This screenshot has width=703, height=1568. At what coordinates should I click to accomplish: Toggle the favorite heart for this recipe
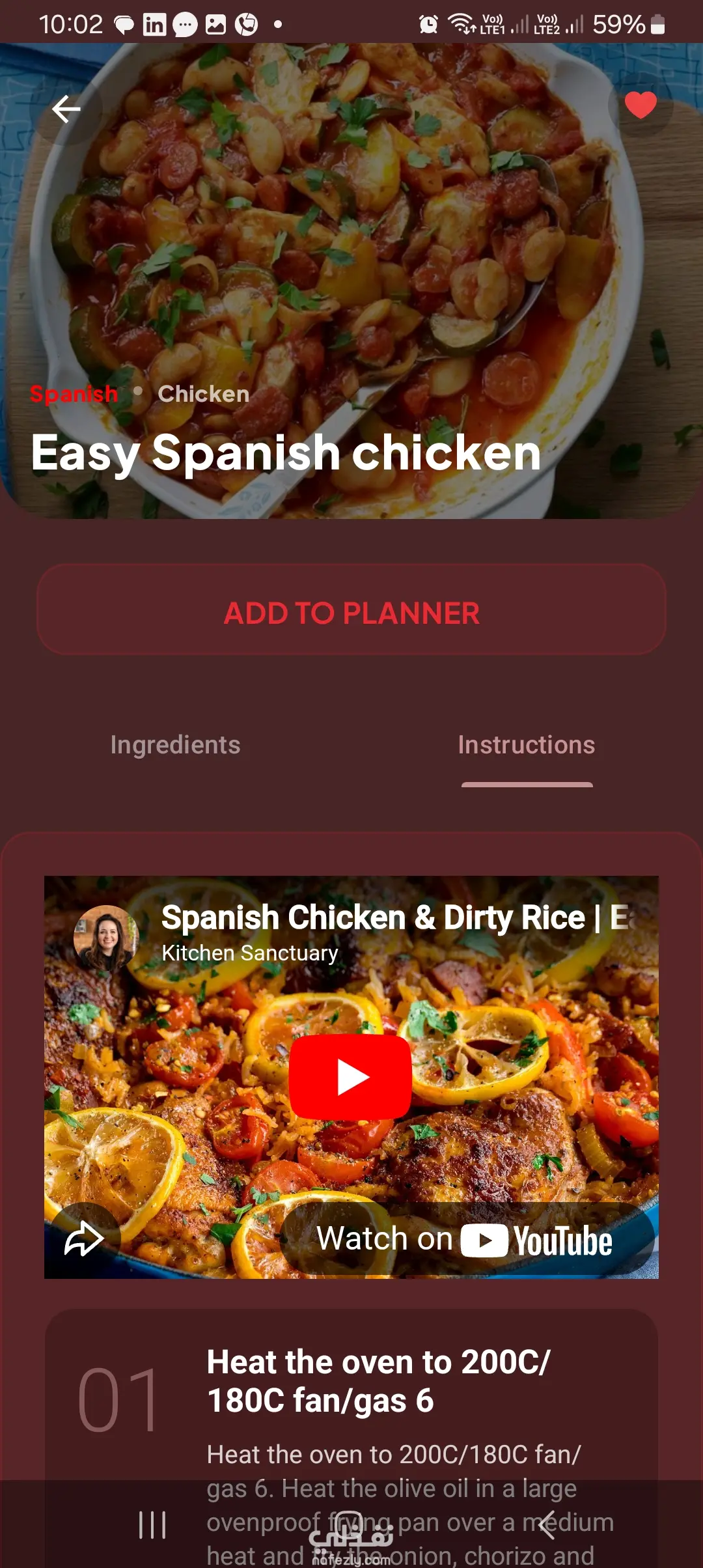point(640,105)
